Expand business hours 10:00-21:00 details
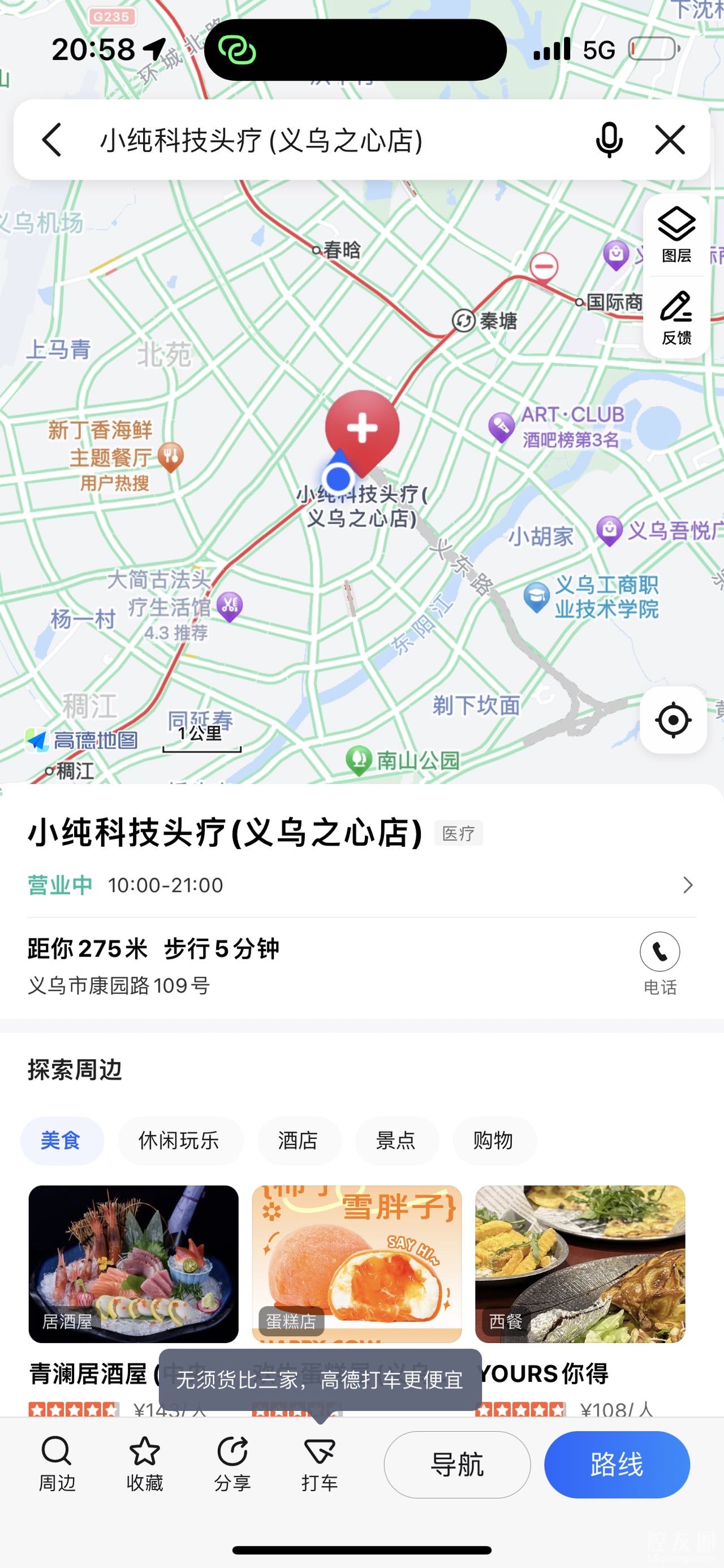The height and width of the screenshot is (1568, 724). pos(687,885)
